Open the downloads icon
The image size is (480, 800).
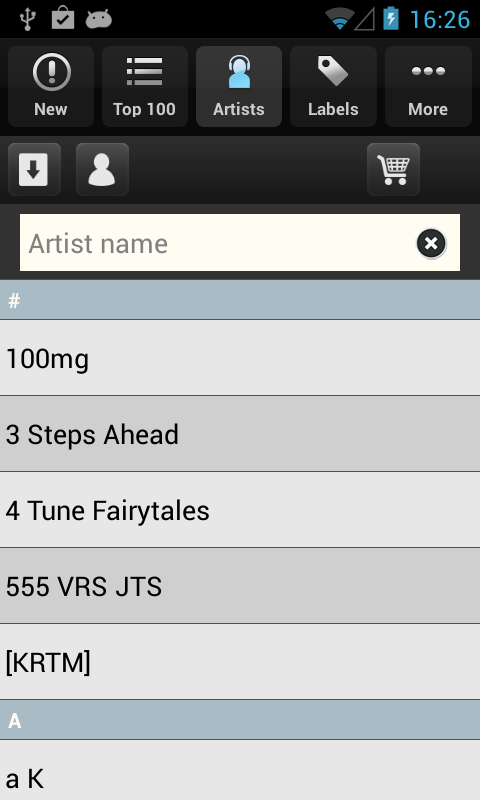pos(34,169)
